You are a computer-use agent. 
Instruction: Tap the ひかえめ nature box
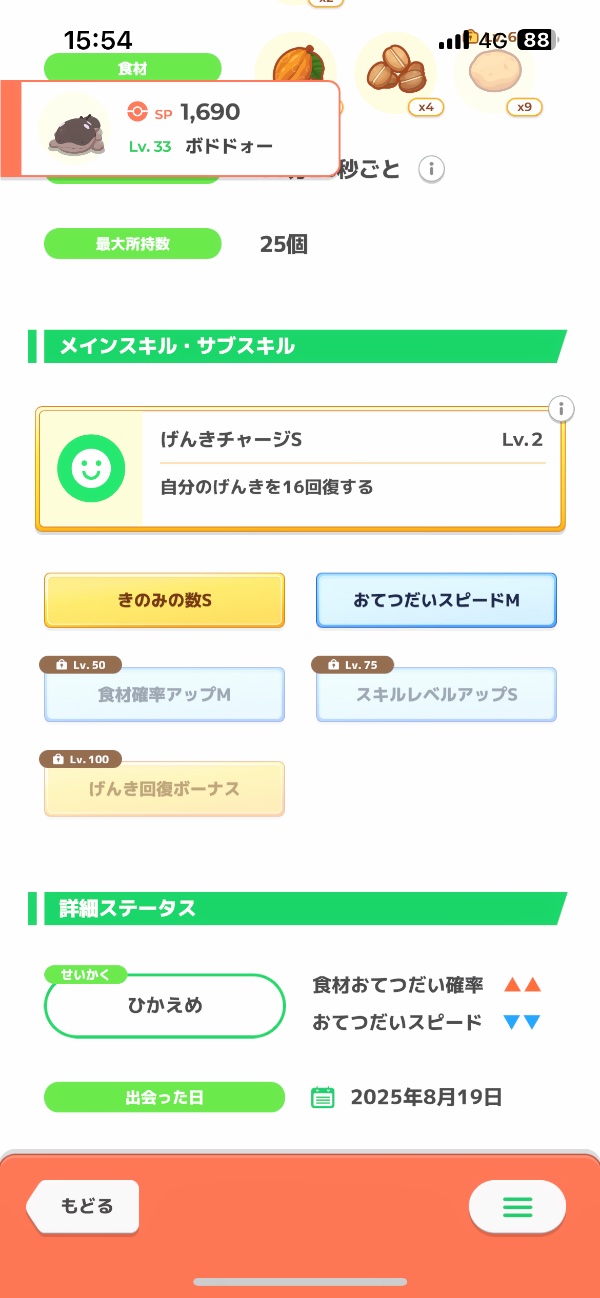[x=165, y=1006]
